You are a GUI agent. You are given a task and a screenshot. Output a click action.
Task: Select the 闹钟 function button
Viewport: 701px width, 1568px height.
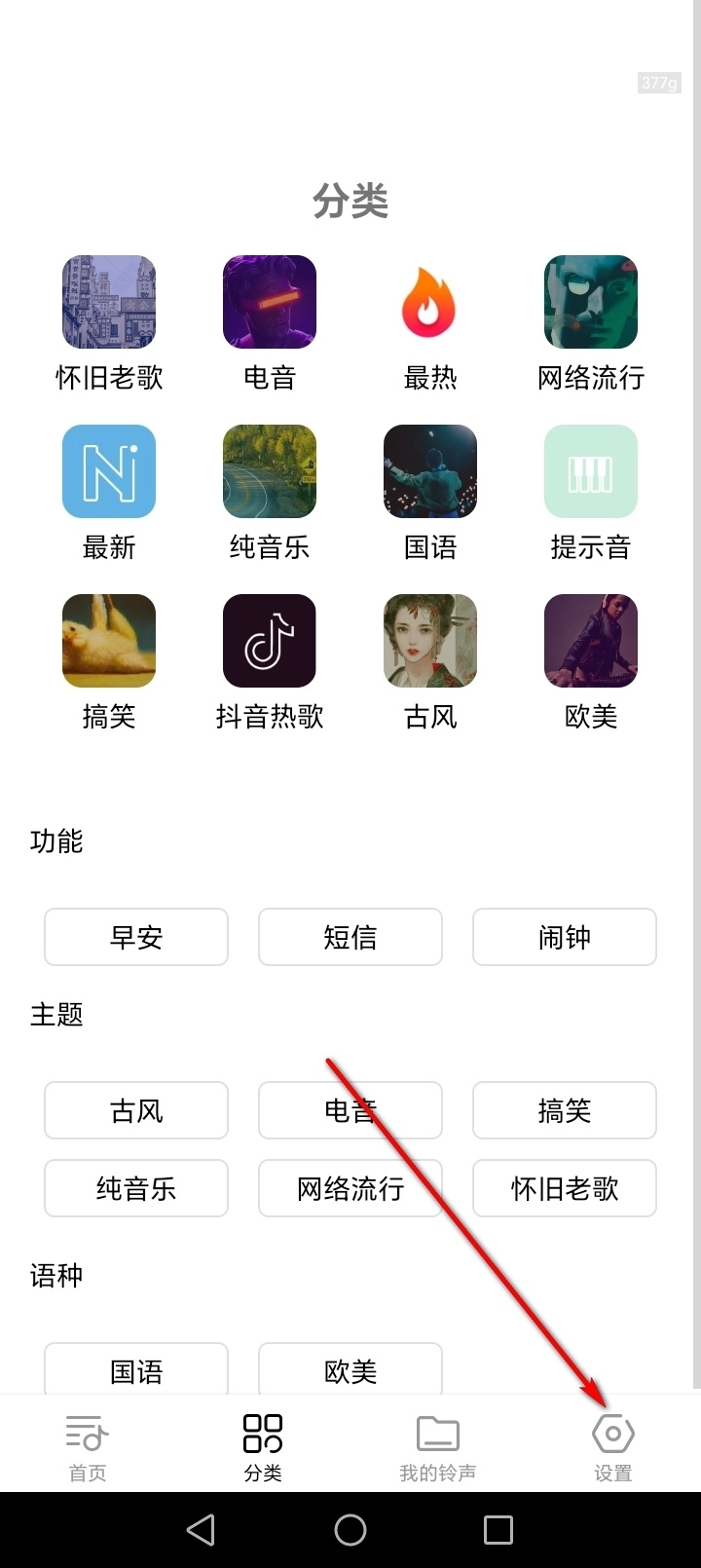(565, 937)
